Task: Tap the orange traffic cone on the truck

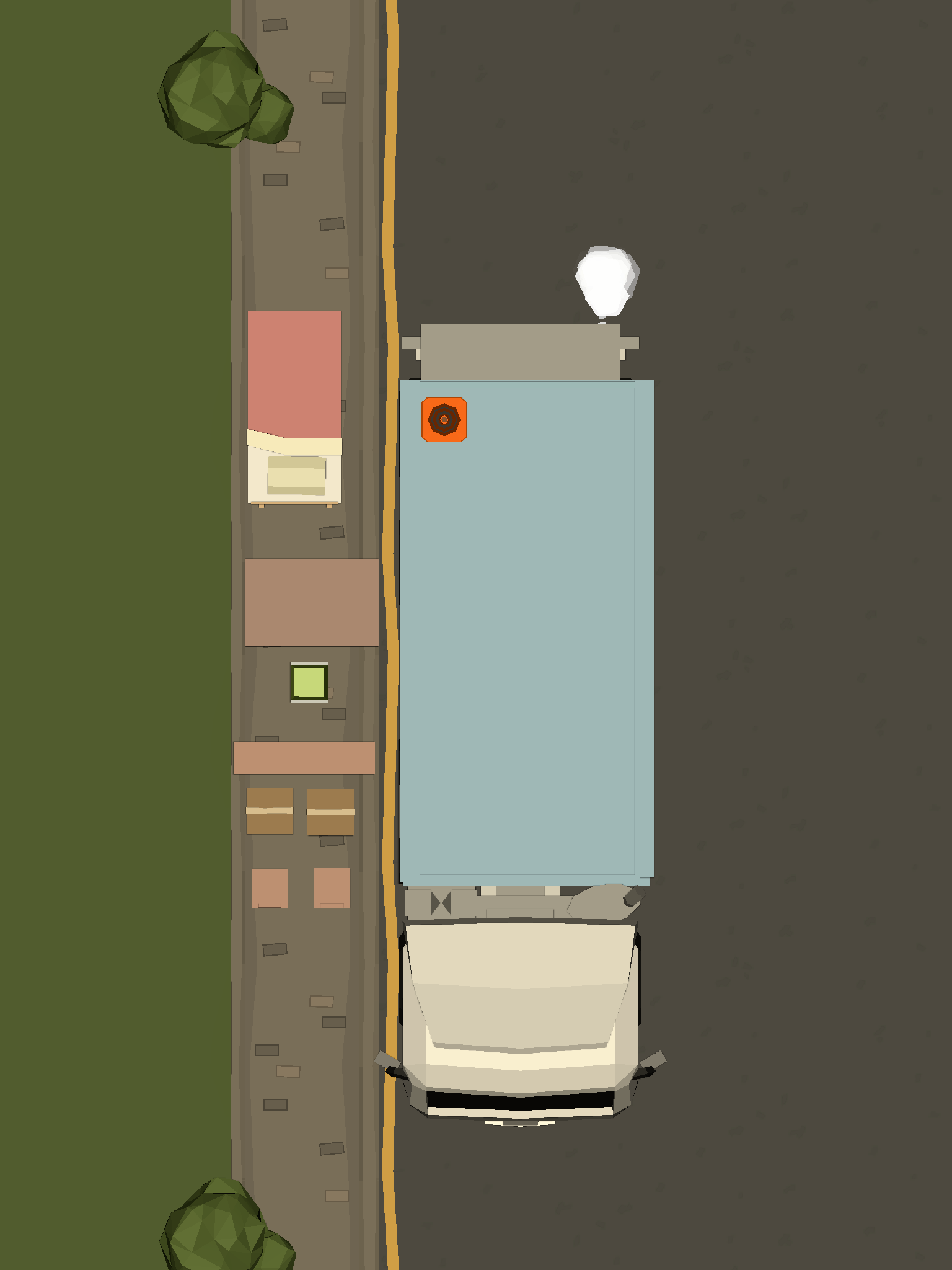Action: pyautogui.click(x=444, y=420)
